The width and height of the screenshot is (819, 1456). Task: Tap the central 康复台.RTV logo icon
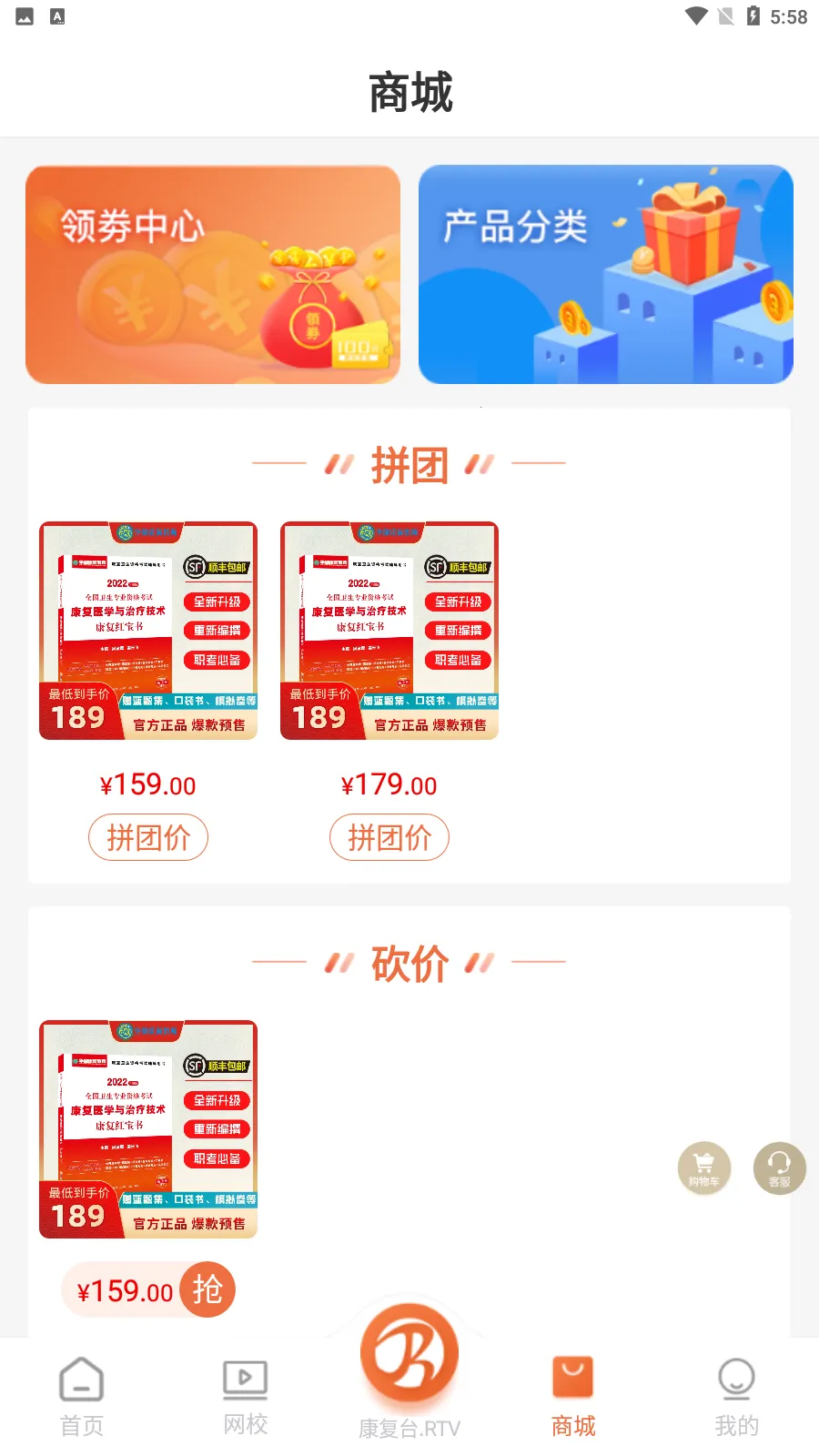(409, 1356)
